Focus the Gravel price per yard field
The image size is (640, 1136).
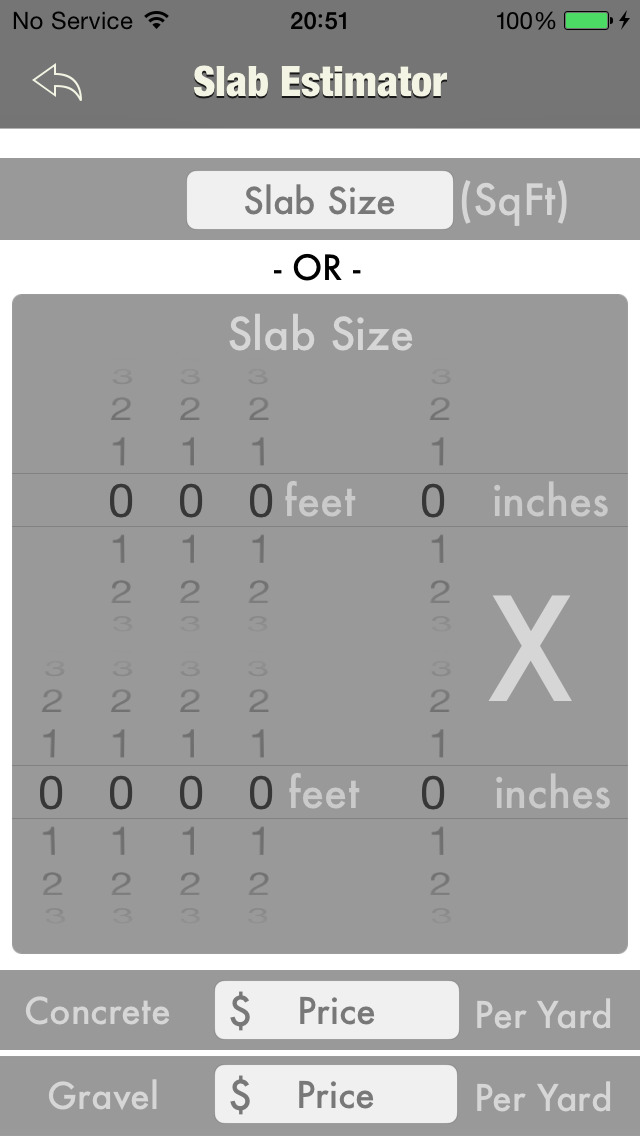pos(336,1094)
